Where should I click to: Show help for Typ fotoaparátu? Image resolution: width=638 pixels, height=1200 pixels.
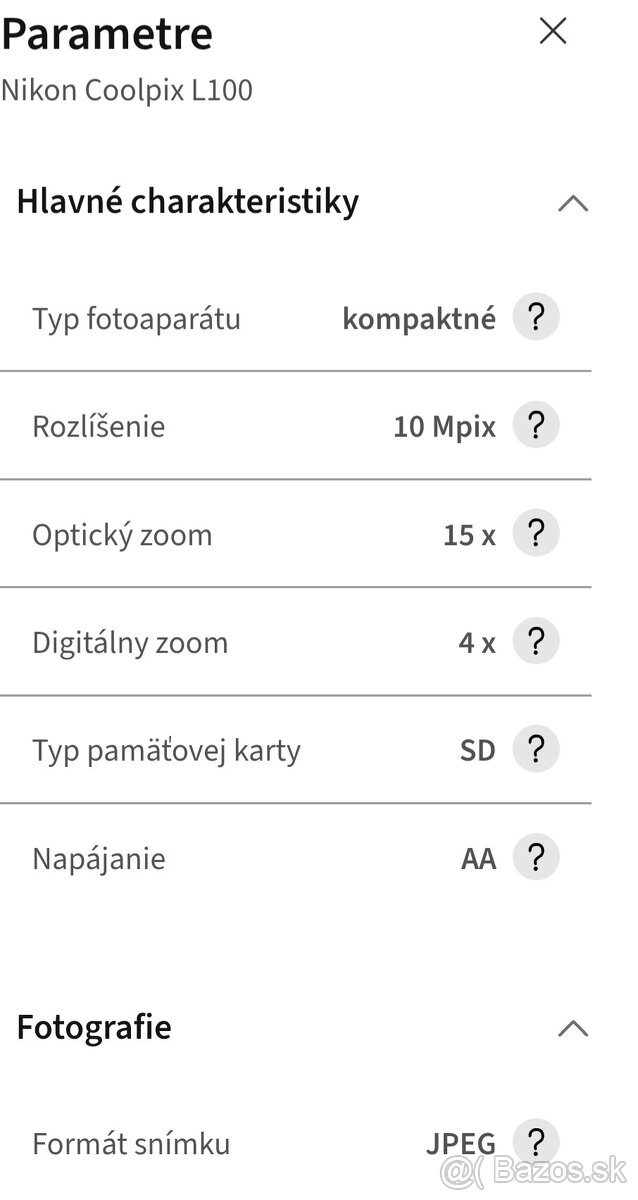coord(536,318)
